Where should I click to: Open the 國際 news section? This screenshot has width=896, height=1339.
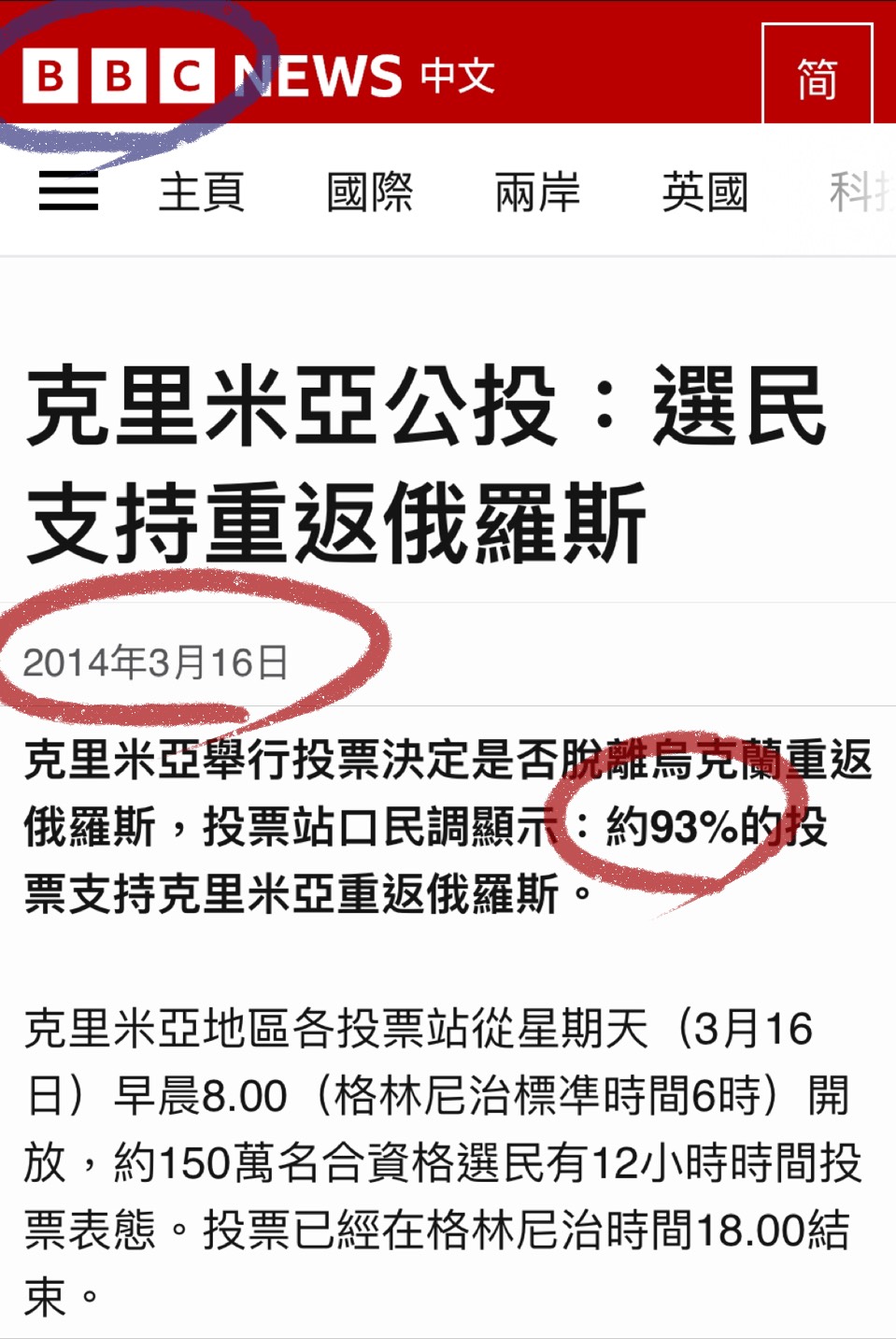point(370,192)
